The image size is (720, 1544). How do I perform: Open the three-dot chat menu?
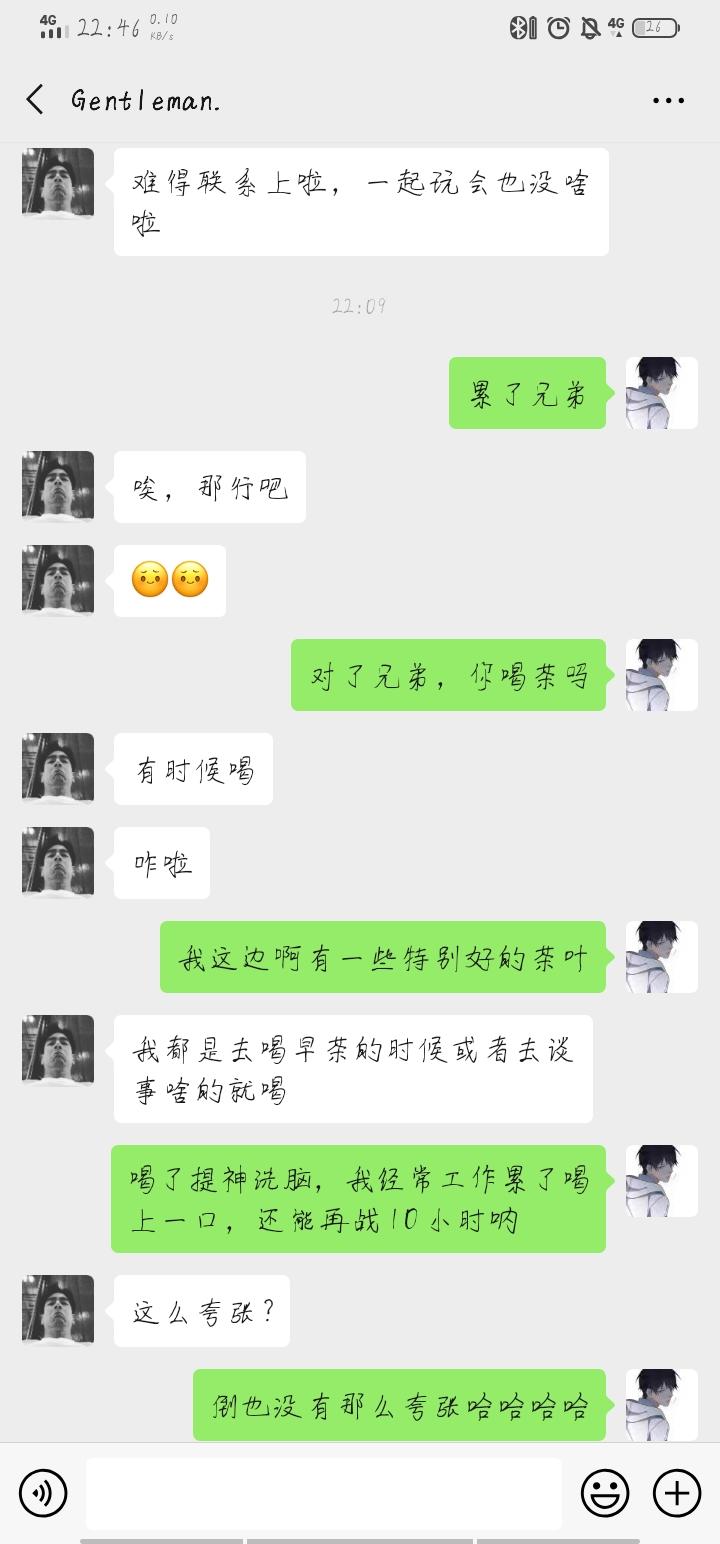coord(668,101)
